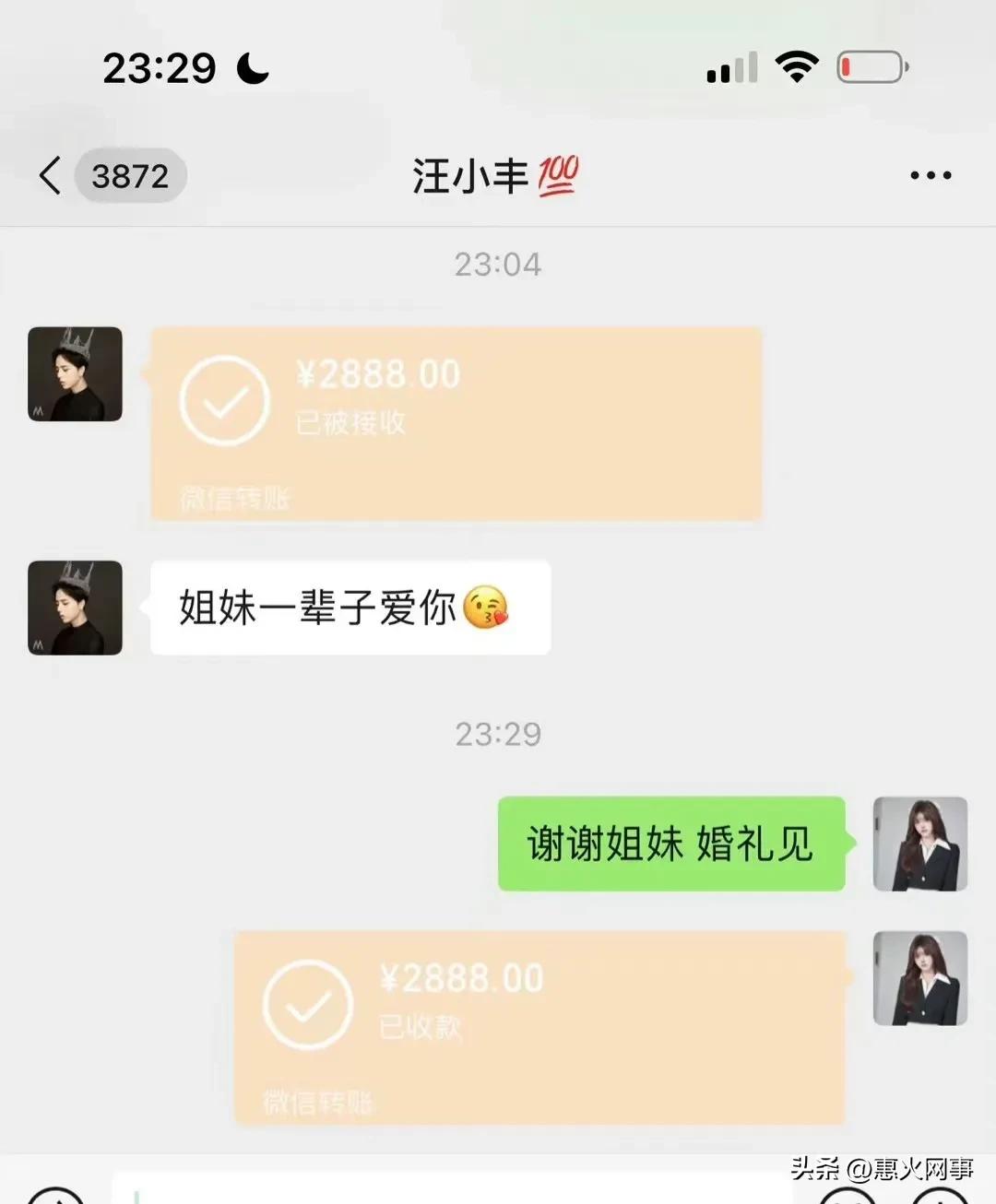Click the 100 emoji beside the contact name
Screen dimensions: 996x1204
coord(560,175)
